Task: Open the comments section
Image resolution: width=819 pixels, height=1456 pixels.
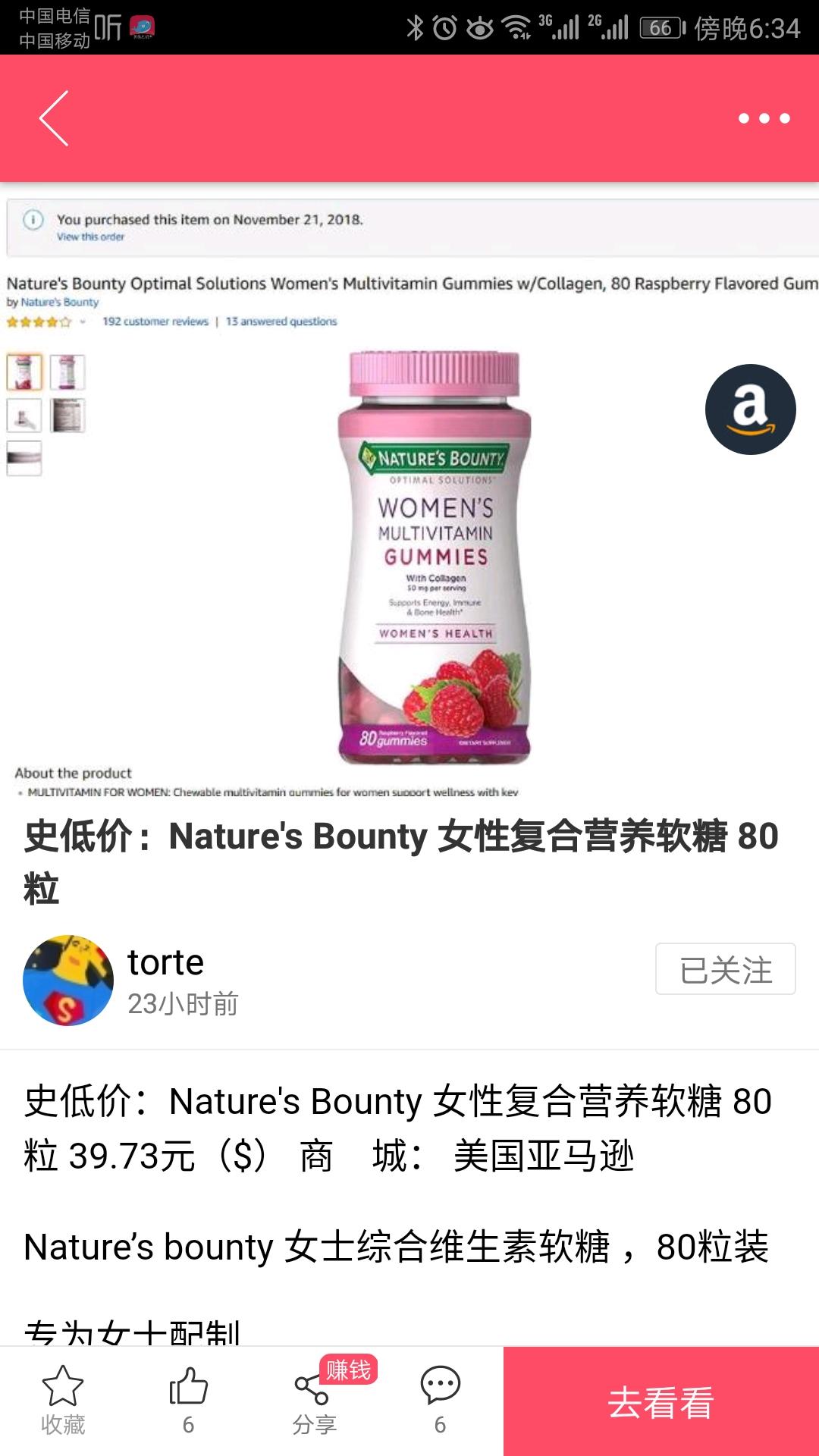Action: (440, 1401)
